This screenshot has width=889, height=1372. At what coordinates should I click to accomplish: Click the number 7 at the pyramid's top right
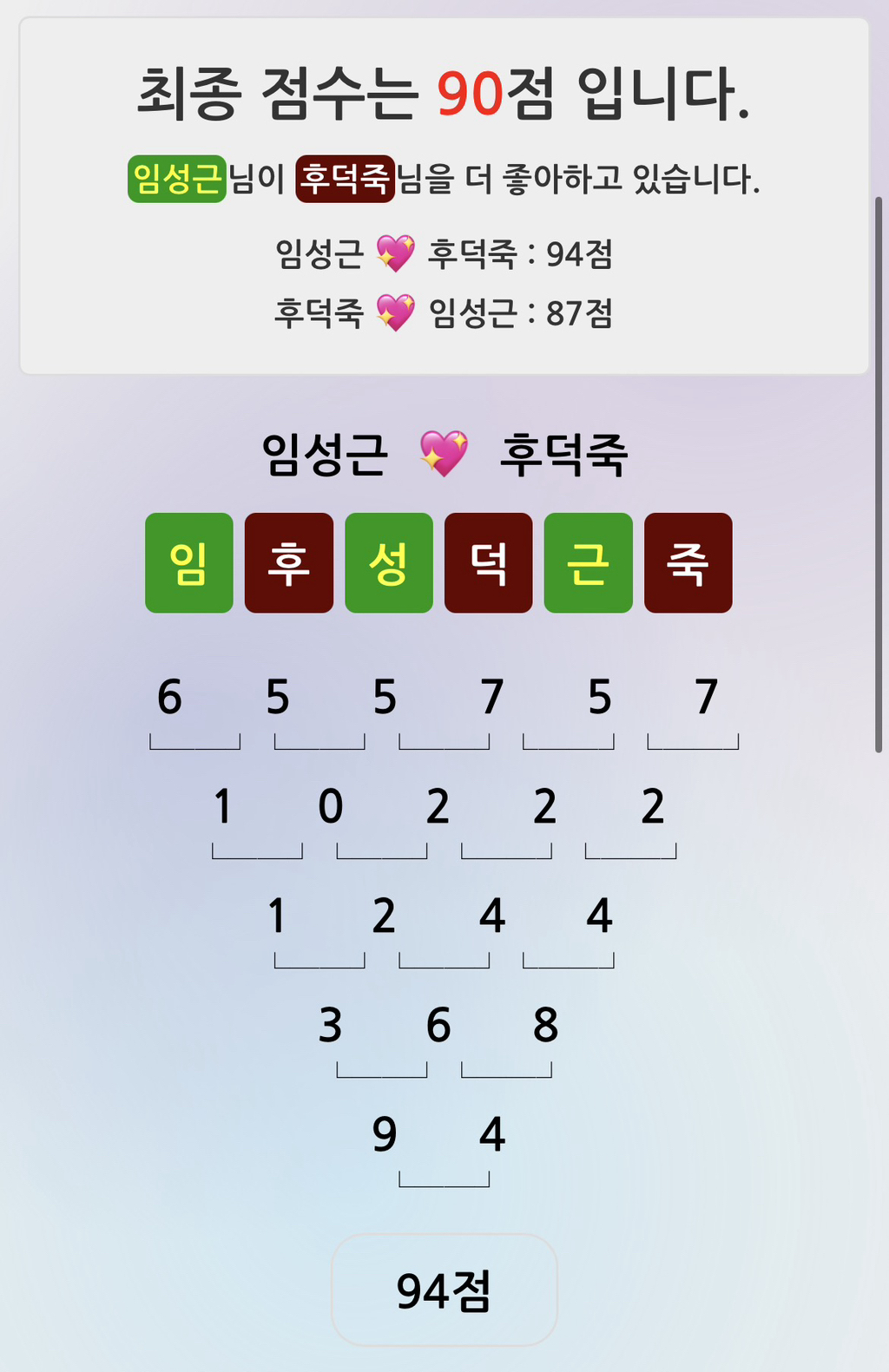click(706, 697)
